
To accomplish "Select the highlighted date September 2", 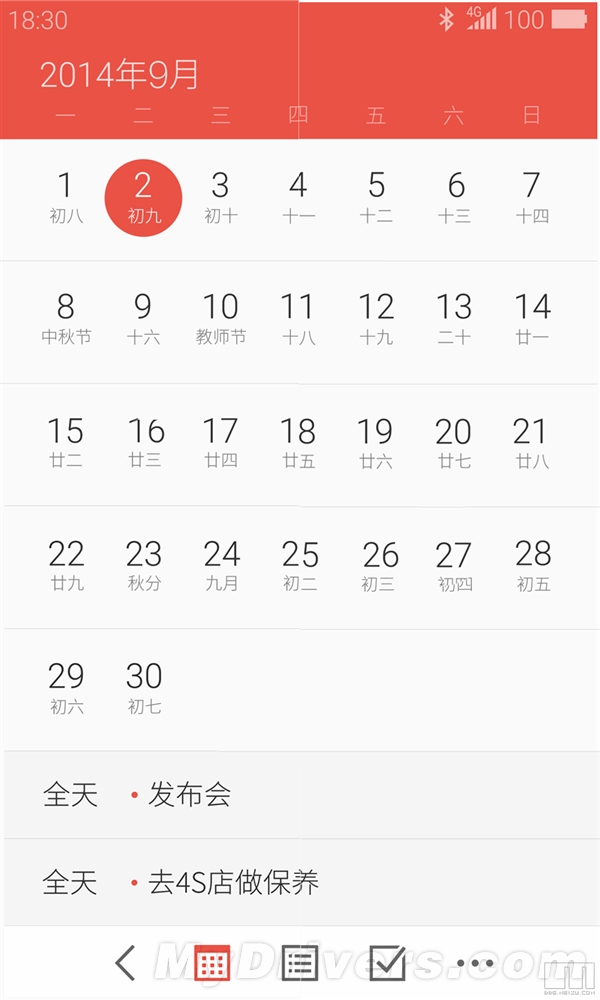I will tap(144, 198).
